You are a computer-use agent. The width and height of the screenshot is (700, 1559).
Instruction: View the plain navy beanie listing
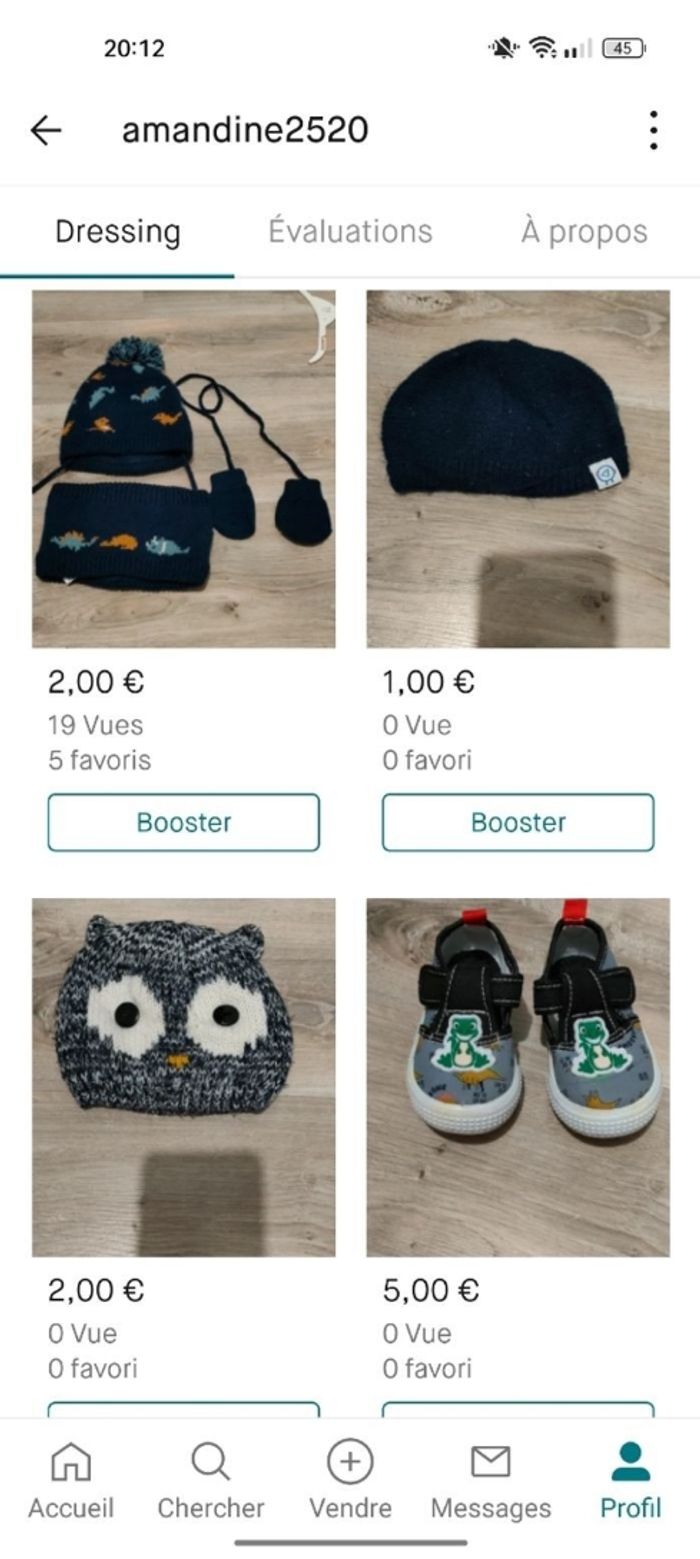(x=518, y=469)
